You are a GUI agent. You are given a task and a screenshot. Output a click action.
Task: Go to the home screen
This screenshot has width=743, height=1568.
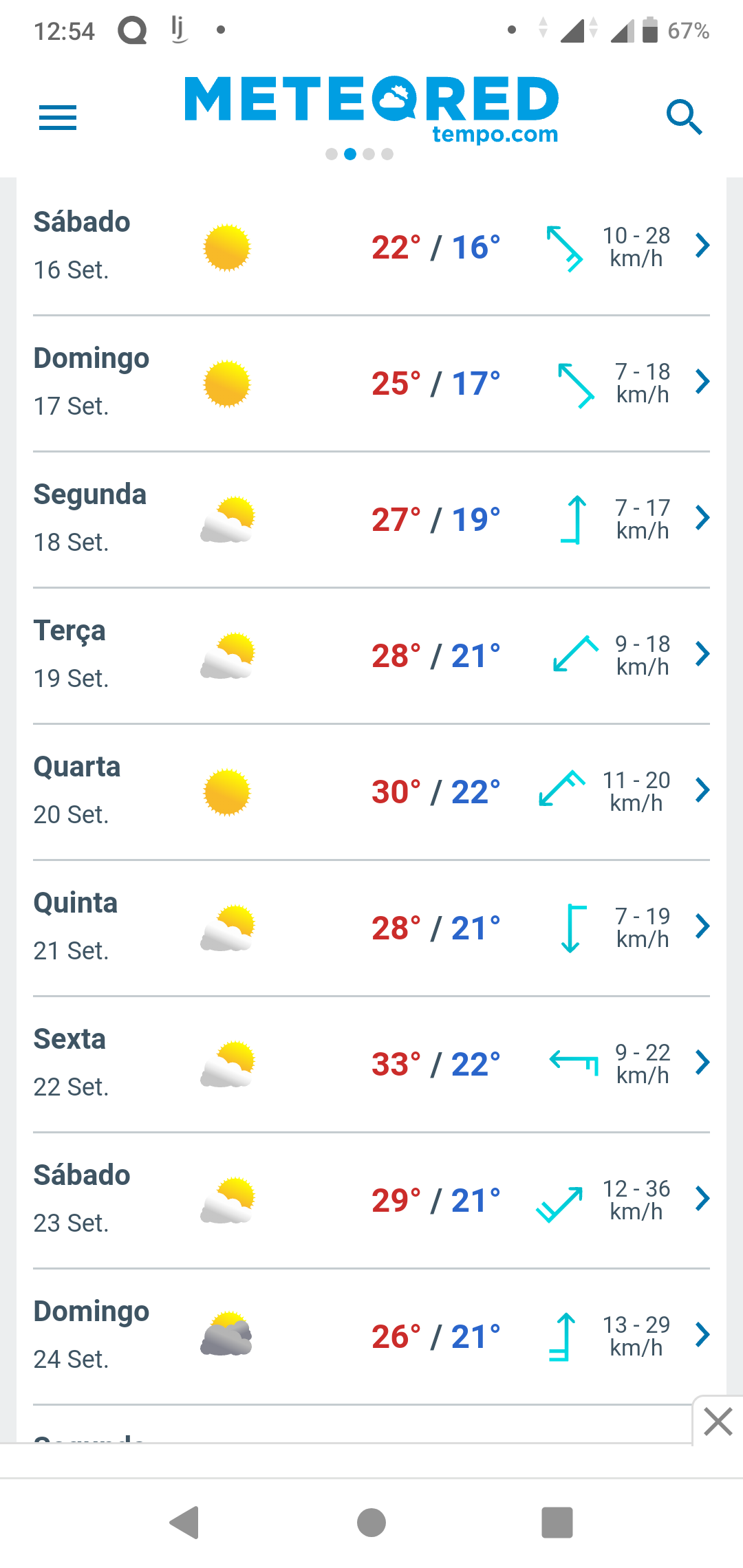coord(371,1522)
